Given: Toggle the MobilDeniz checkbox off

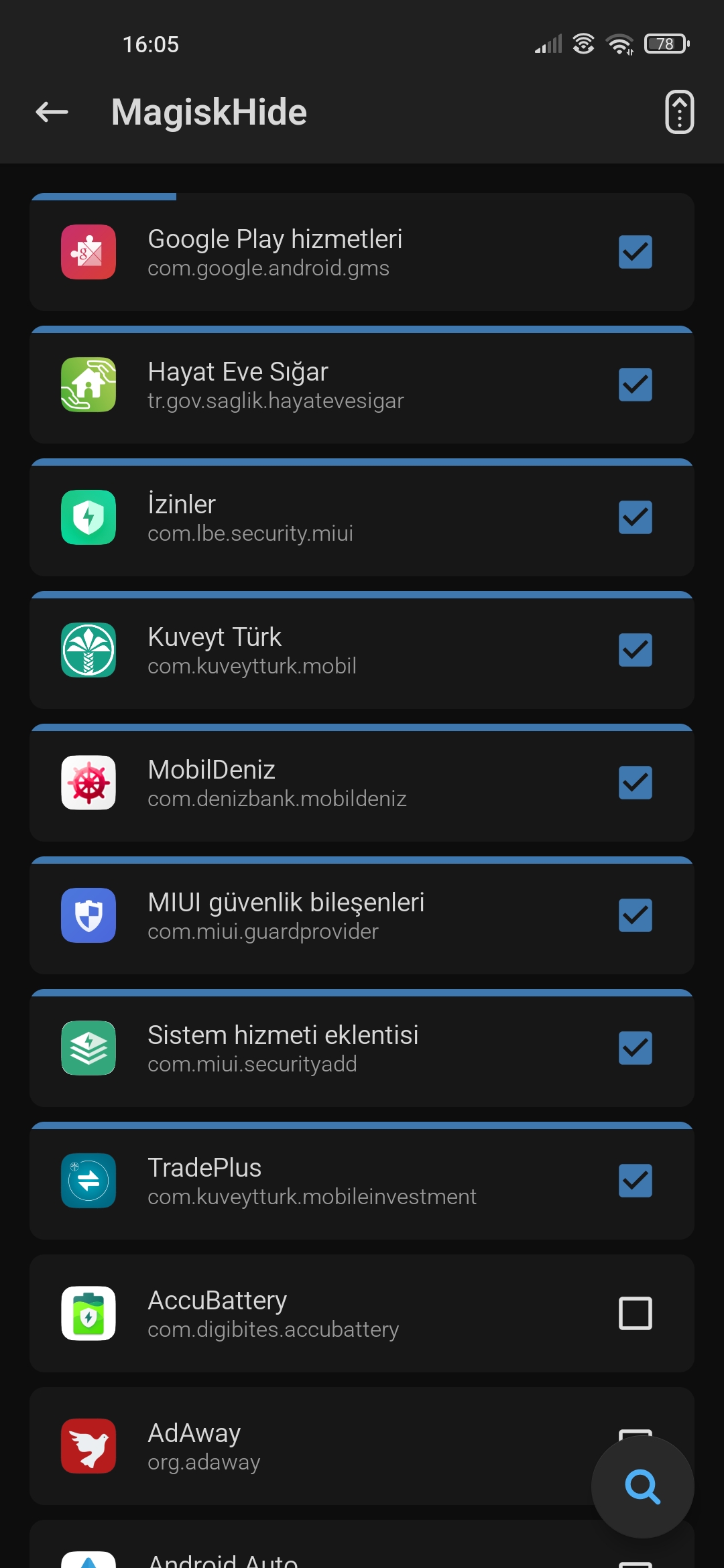Looking at the screenshot, I should pos(635,783).
